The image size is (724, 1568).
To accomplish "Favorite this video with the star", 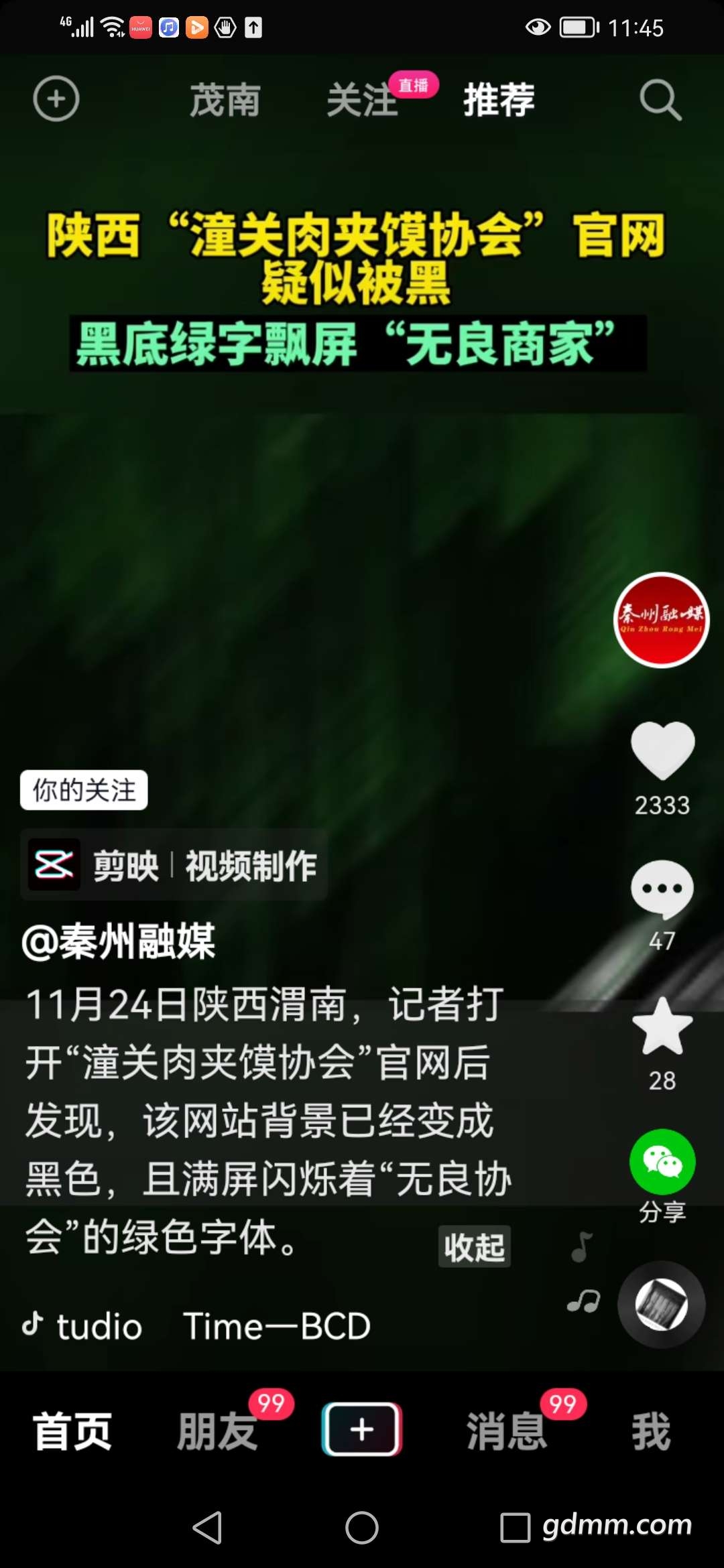I will 662,1027.
